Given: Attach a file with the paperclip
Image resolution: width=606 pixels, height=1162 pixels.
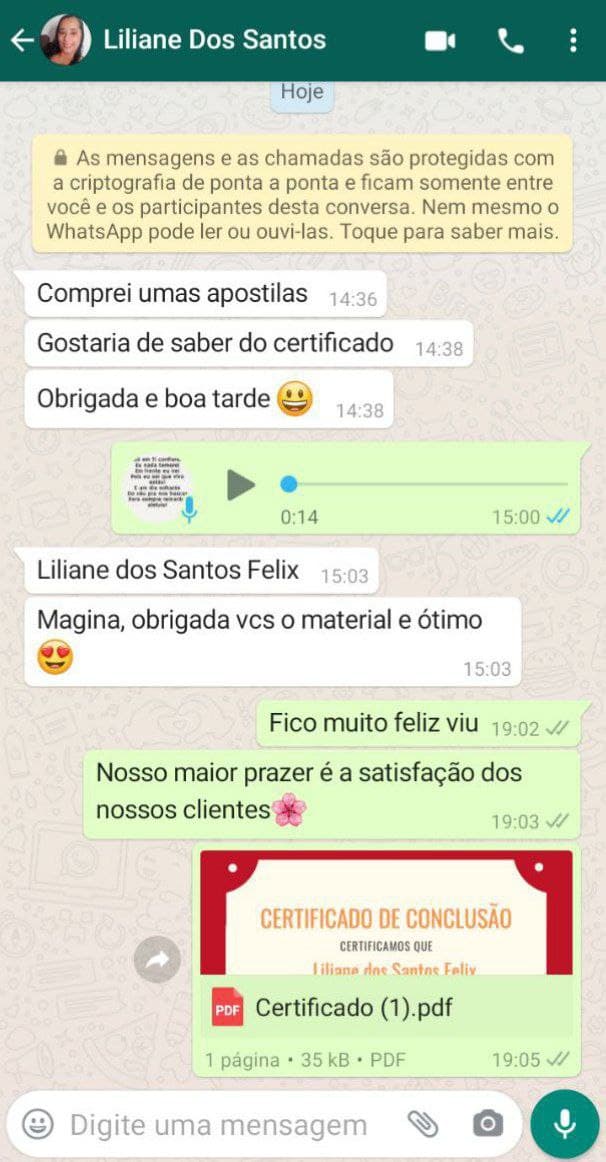Looking at the screenshot, I should [423, 1125].
